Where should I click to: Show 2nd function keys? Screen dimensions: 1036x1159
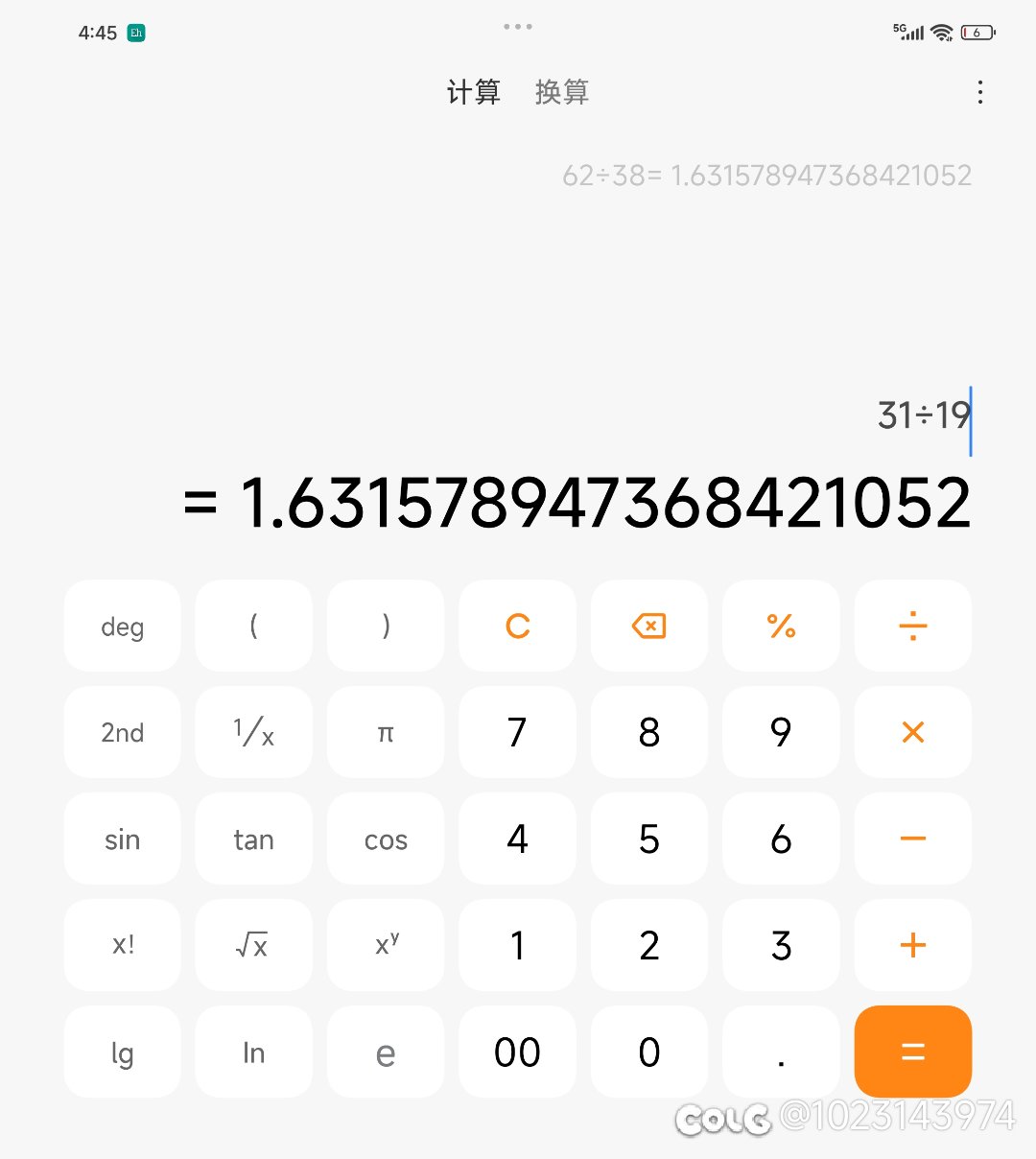pyautogui.click(x=122, y=733)
